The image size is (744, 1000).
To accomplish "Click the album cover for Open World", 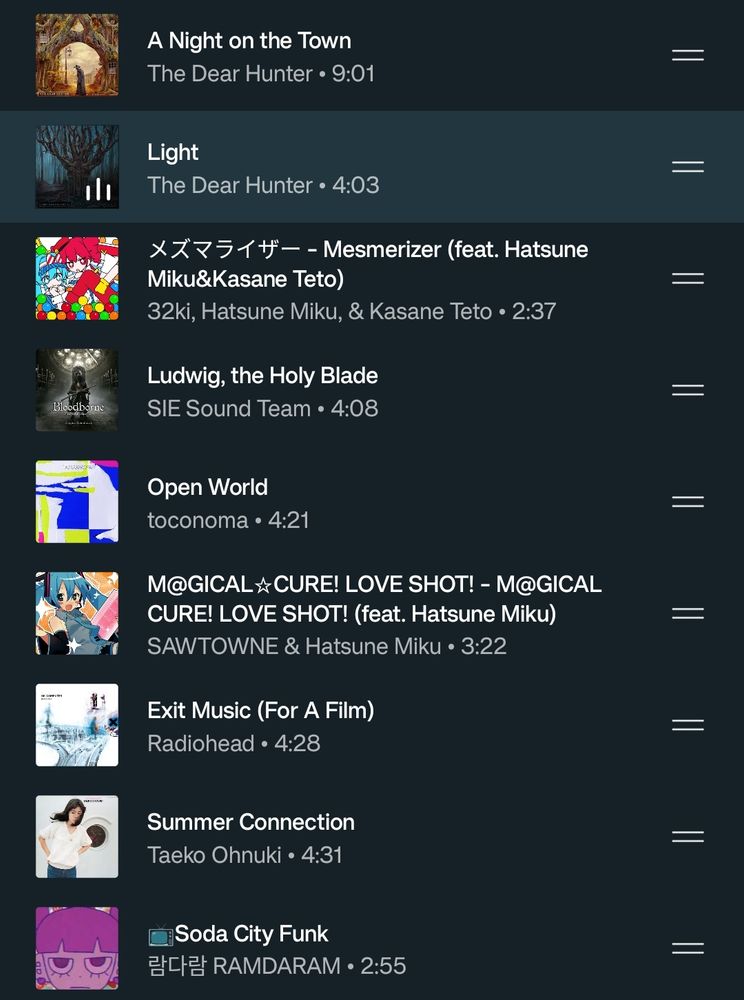I will point(77,501).
